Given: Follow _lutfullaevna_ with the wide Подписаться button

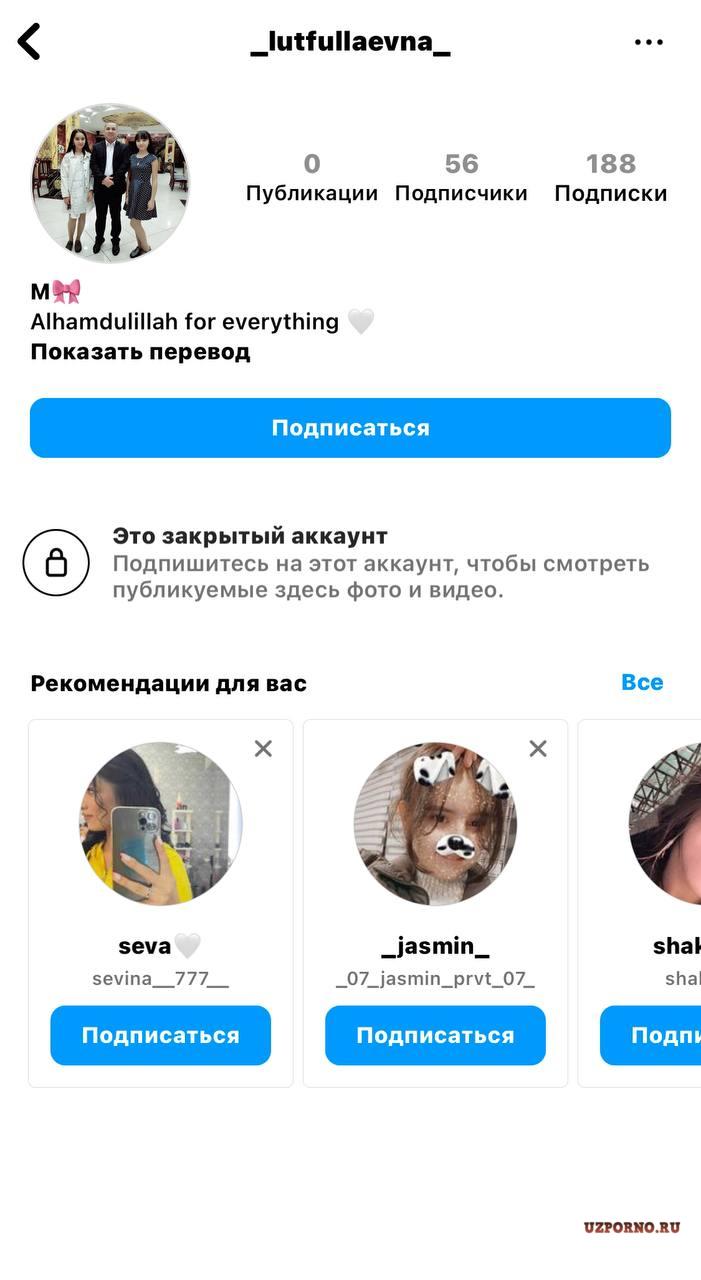Looking at the screenshot, I should coord(350,428).
